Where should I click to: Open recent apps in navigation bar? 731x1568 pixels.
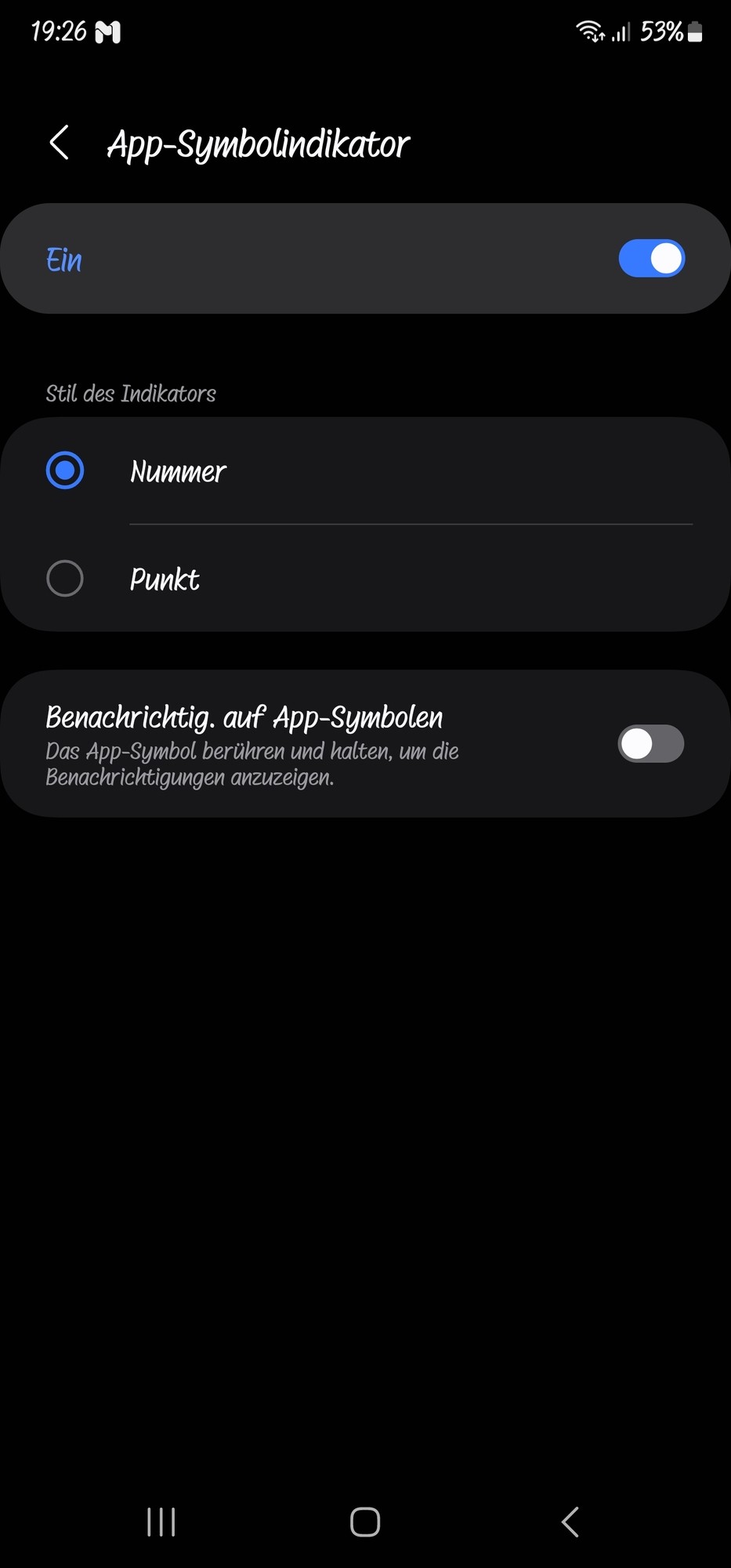(x=161, y=1522)
